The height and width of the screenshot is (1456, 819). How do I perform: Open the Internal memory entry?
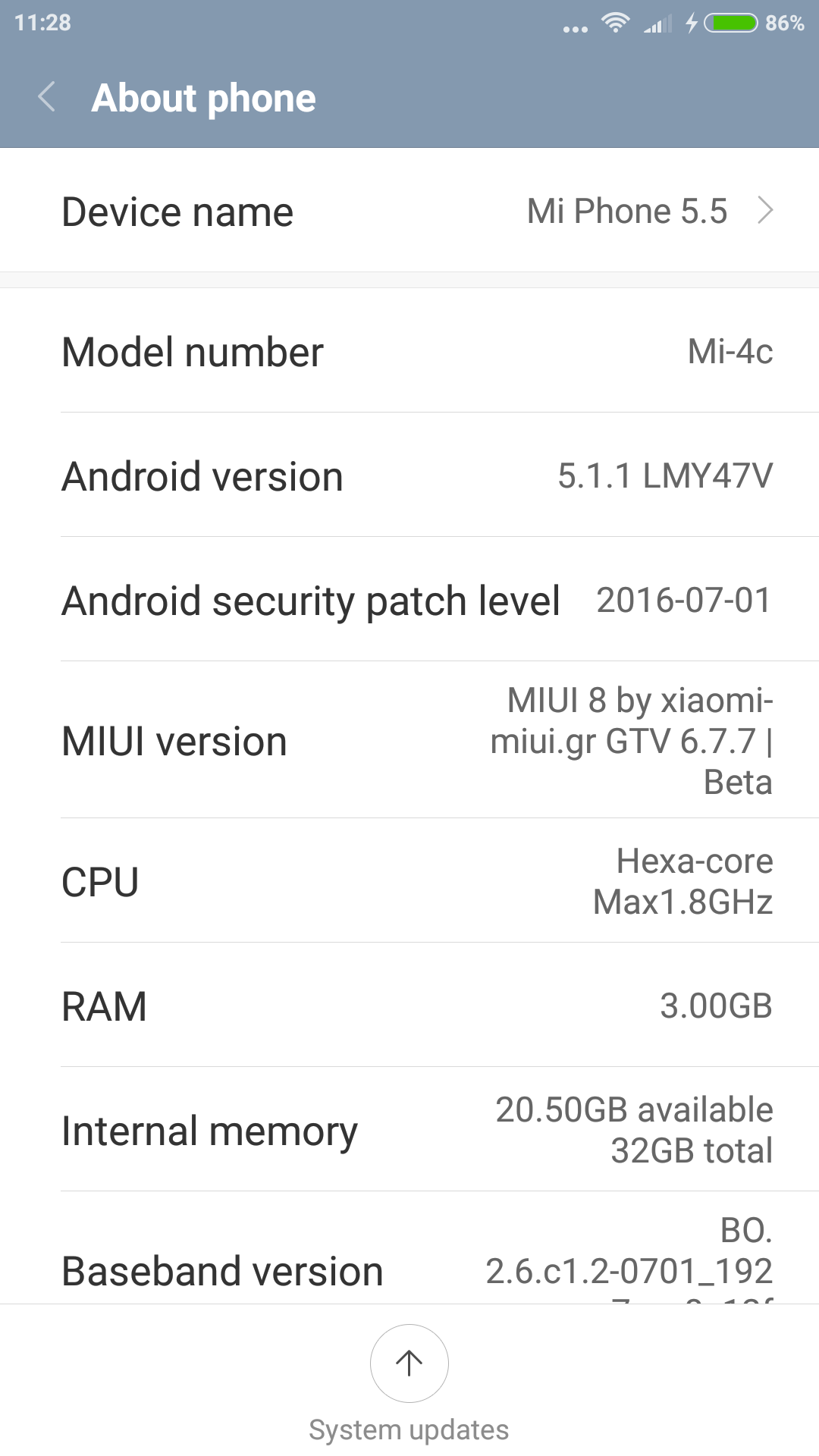[x=409, y=1130]
